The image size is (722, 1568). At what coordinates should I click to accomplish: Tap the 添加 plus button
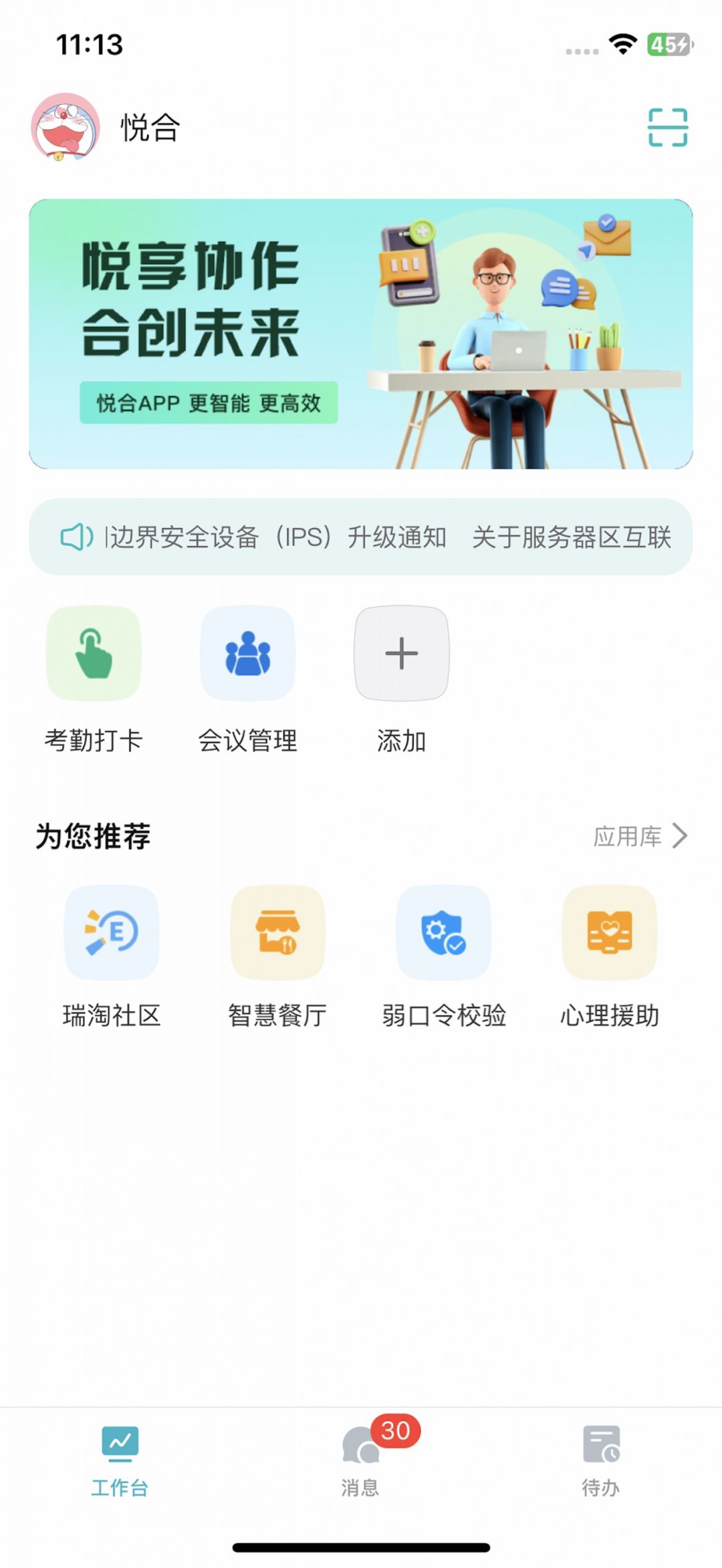[401, 654]
